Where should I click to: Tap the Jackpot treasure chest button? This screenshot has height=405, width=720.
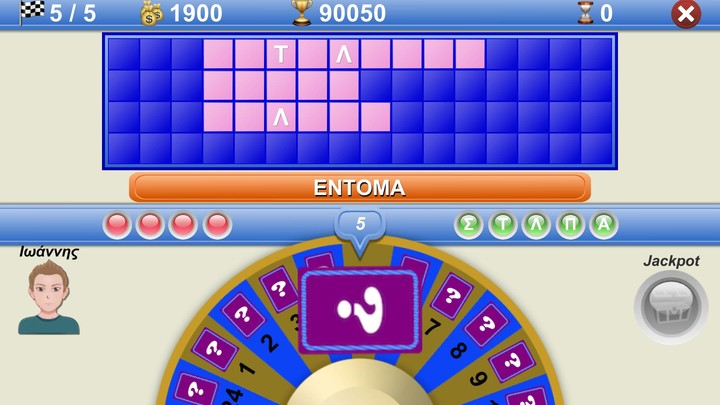point(671,307)
